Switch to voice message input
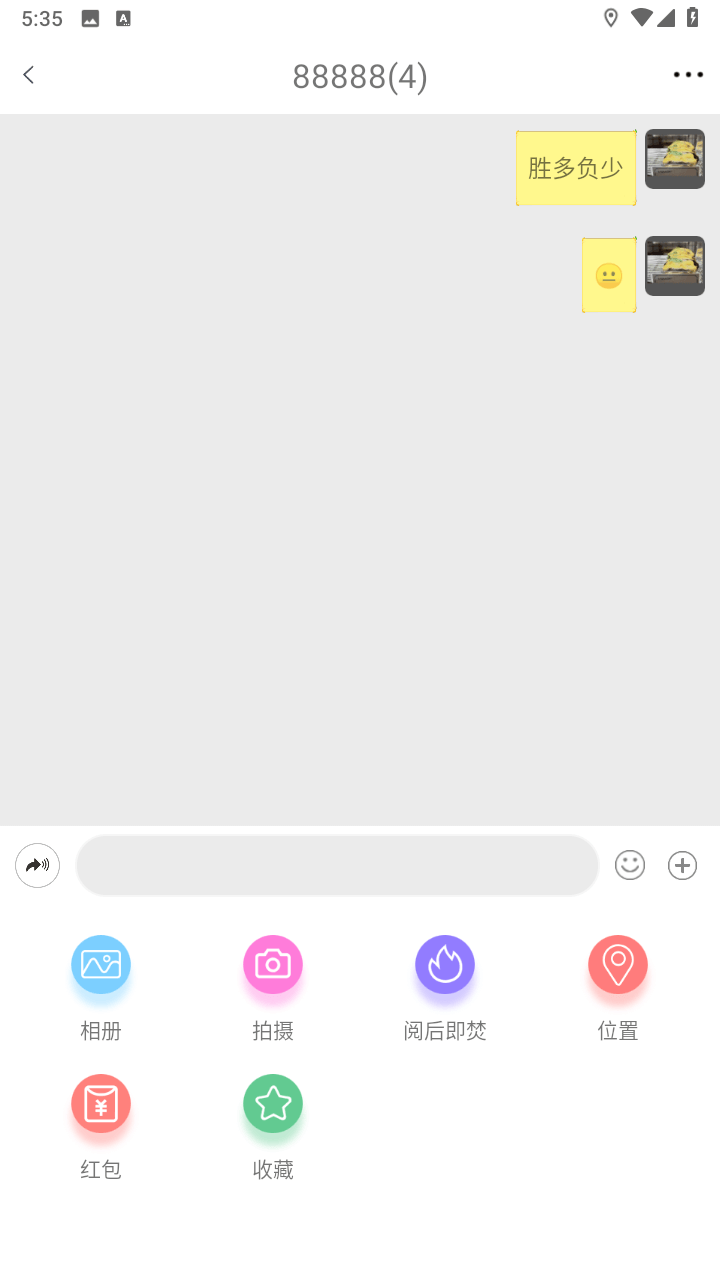This screenshot has width=720, height=1280. 38,865
